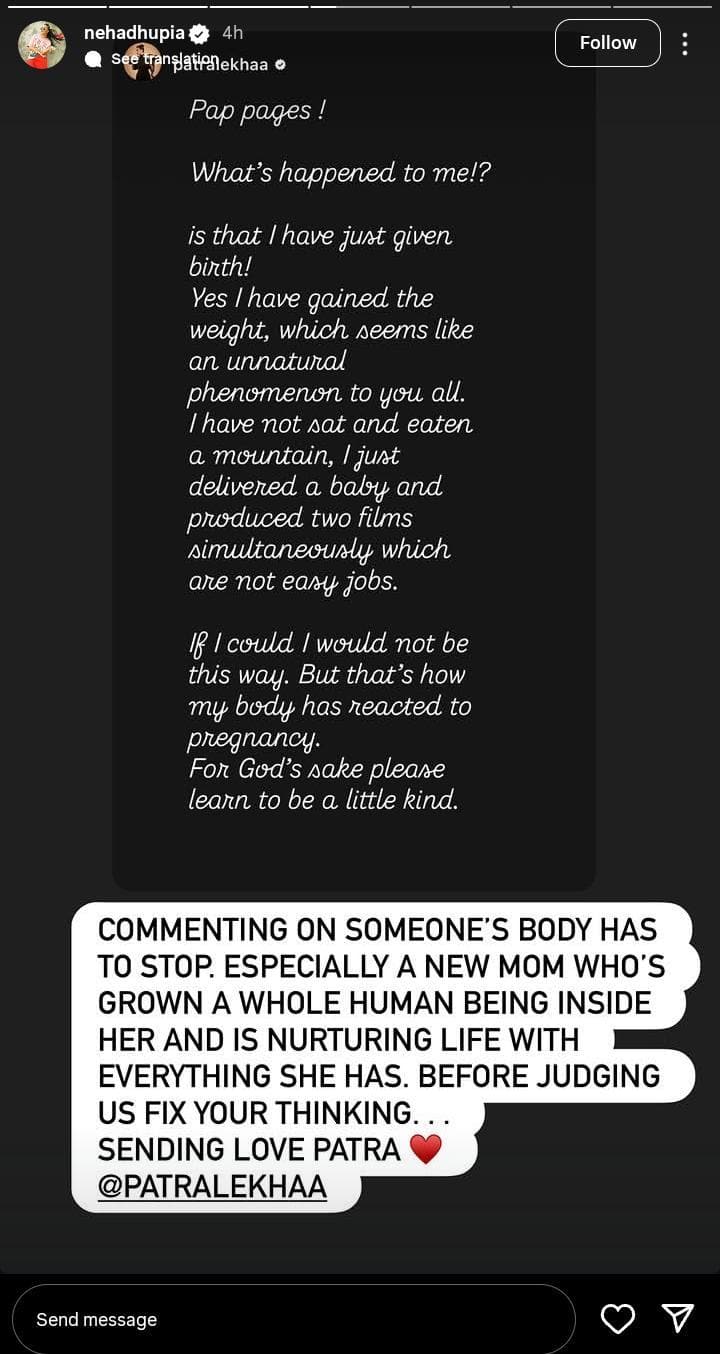Open the nehadhupia username
The height and width of the screenshot is (1354, 720).
pyautogui.click(x=134, y=33)
